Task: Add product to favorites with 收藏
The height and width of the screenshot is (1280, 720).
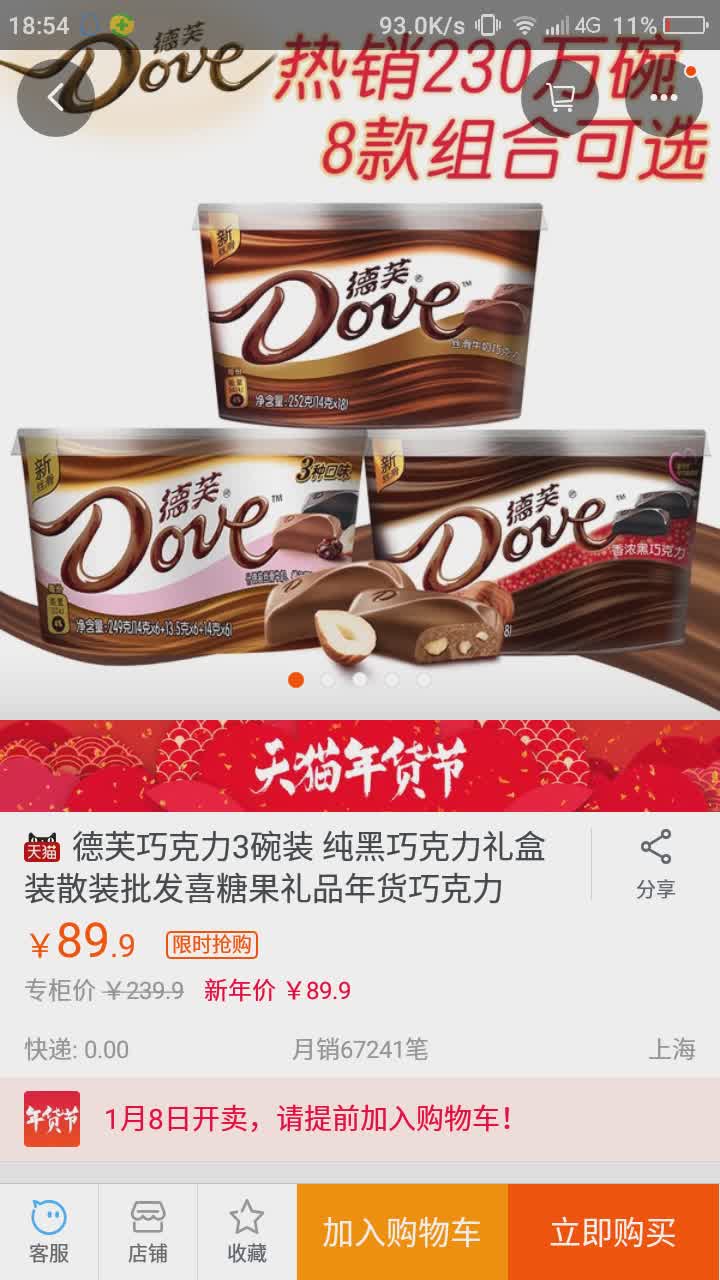Action: 246,1232
